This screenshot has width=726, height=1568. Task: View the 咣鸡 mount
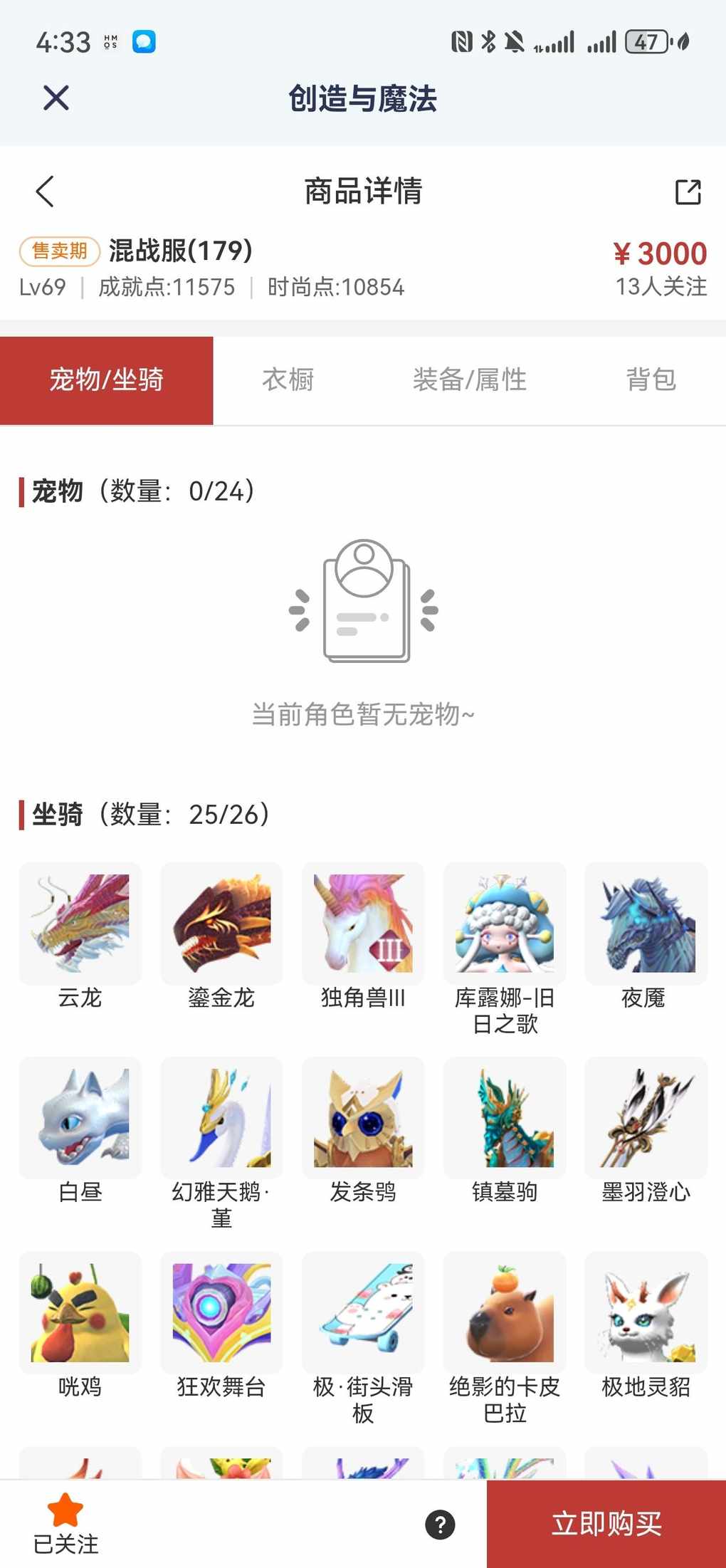click(x=80, y=1312)
